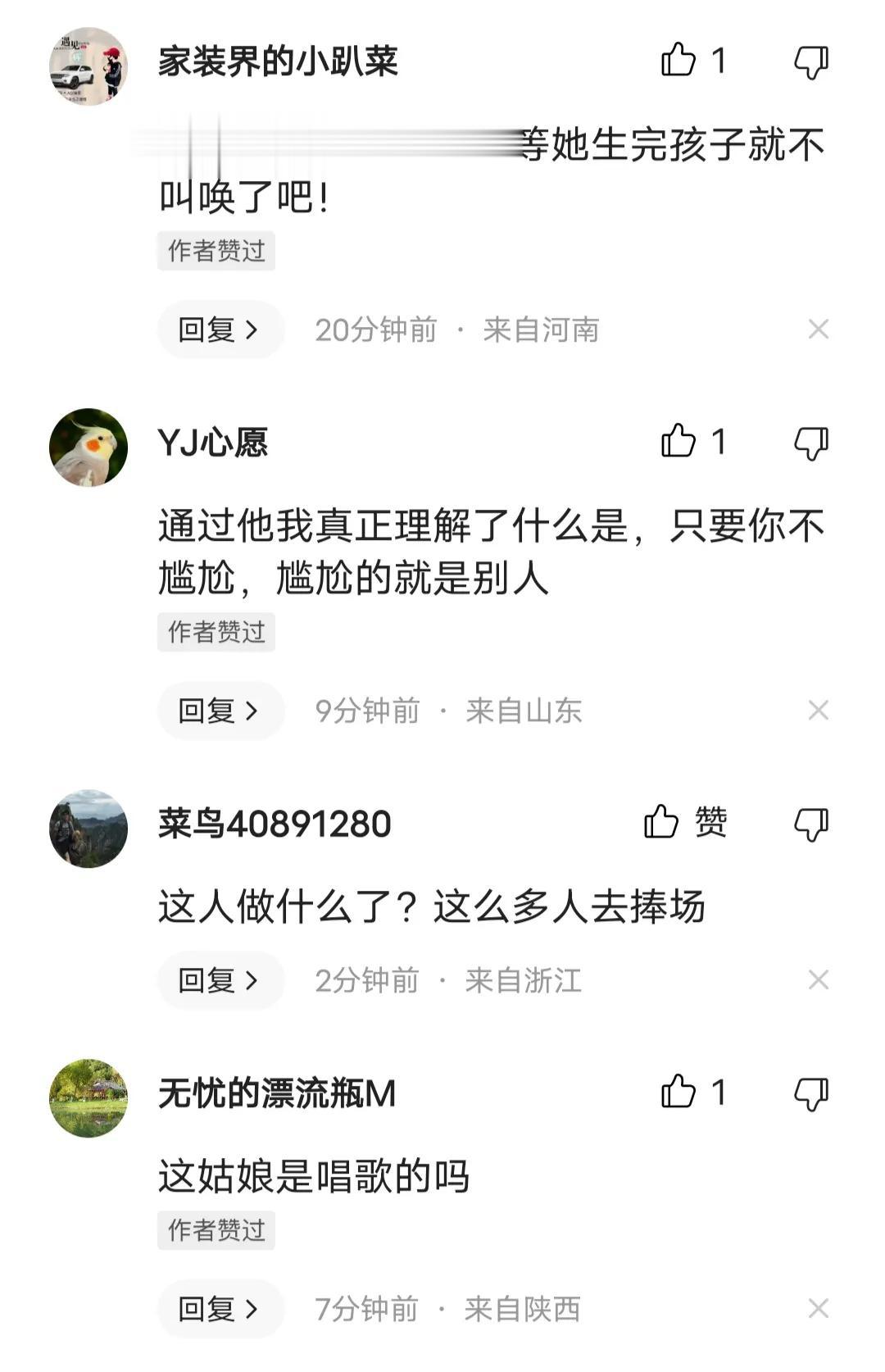Dismiss the comment from 陕西
This screenshot has width=885, height=1372.
click(x=818, y=1309)
